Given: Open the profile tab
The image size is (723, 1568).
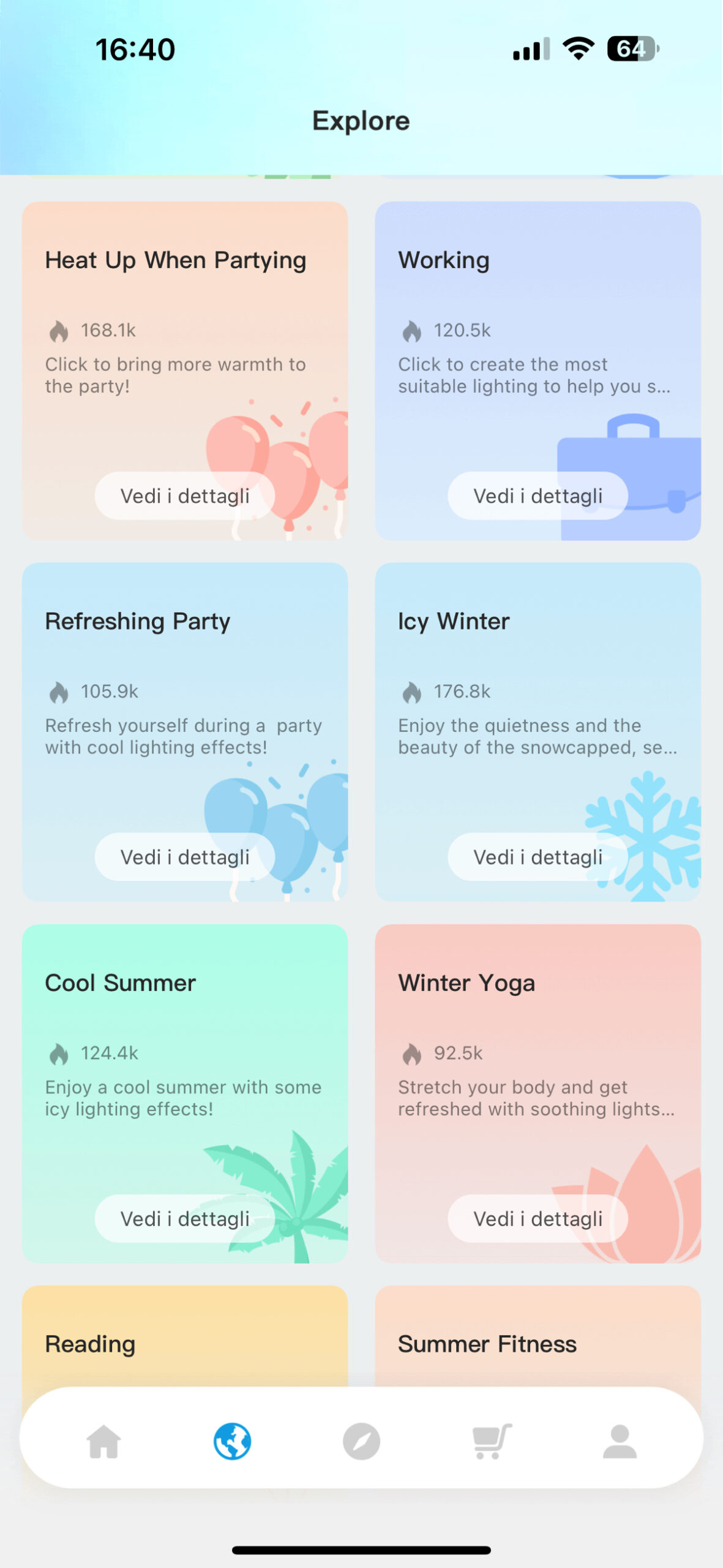Looking at the screenshot, I should (620, 1441).
